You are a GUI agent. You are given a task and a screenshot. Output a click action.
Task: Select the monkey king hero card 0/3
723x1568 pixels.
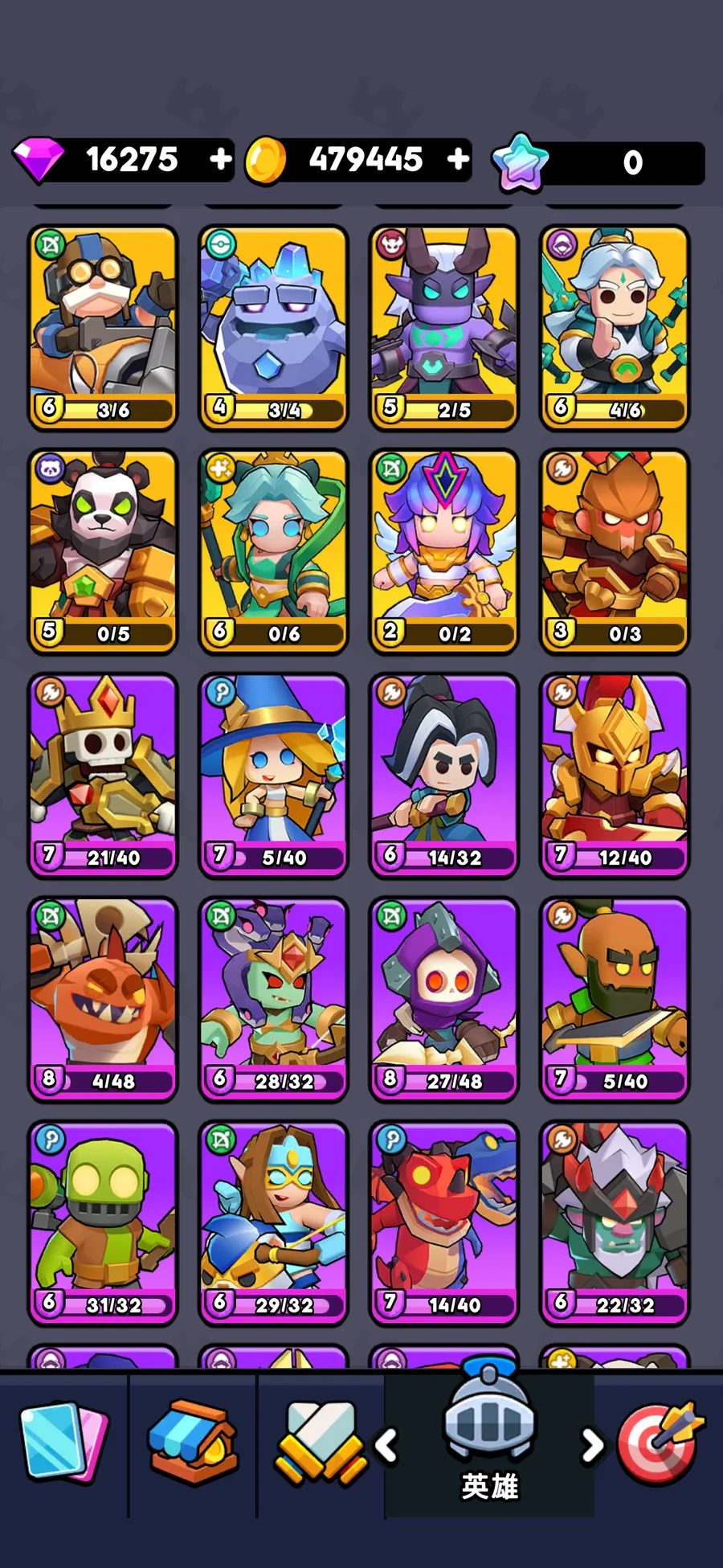tap(615, 551)
